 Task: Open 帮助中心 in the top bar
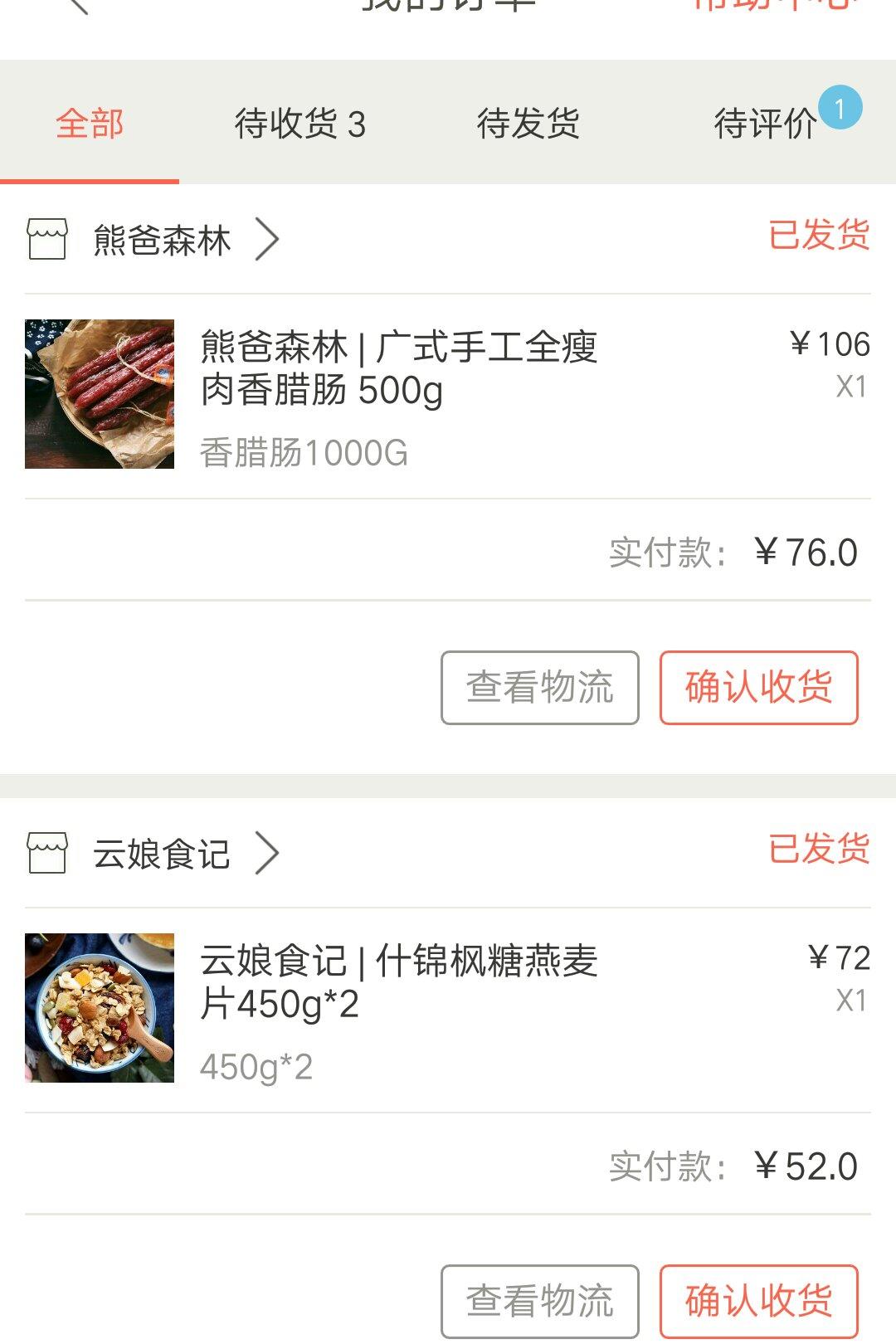[x=776, y=5]
